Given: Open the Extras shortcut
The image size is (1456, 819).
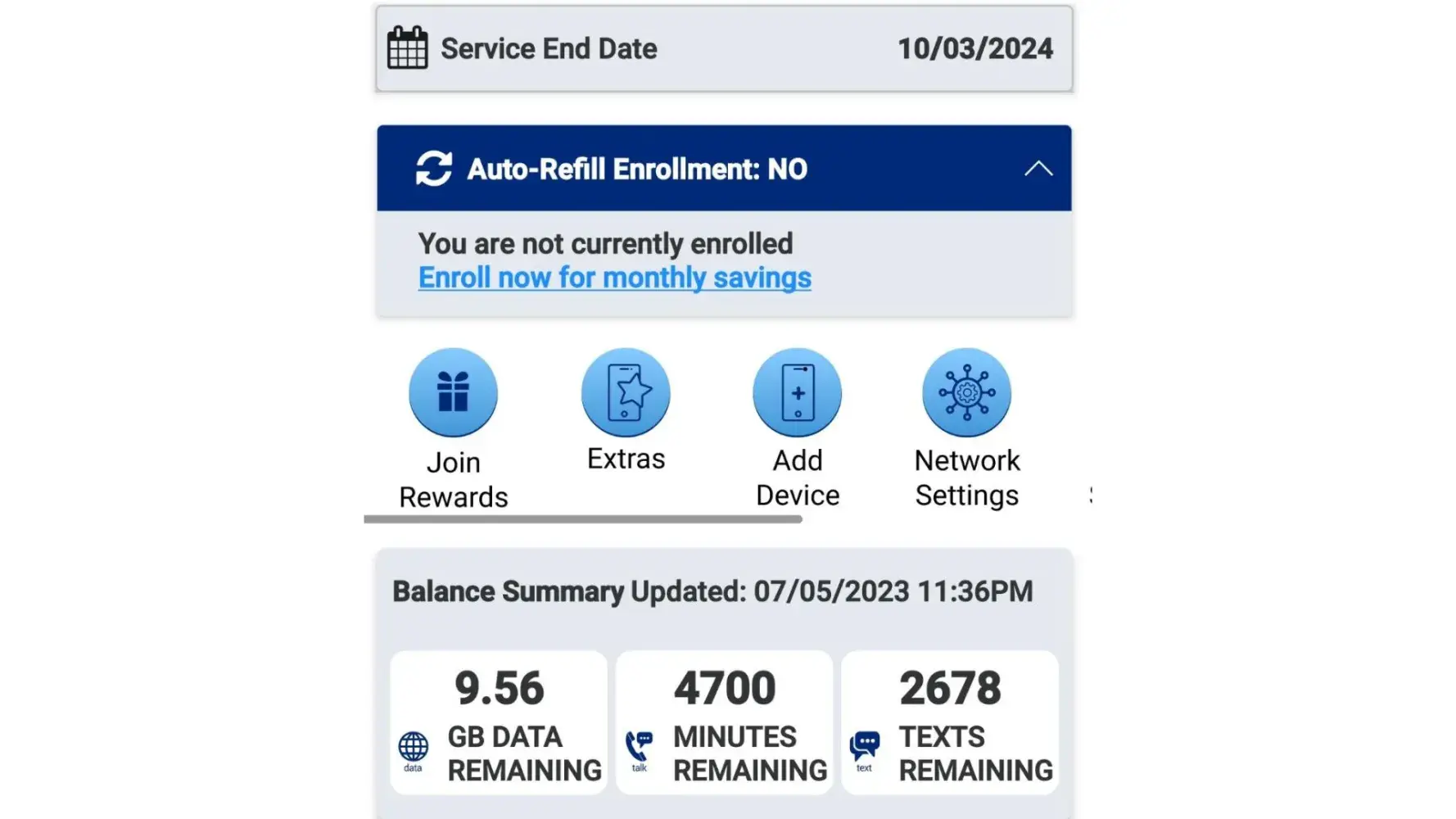Looking at the screenshot, I should click(x=626, y=393).
